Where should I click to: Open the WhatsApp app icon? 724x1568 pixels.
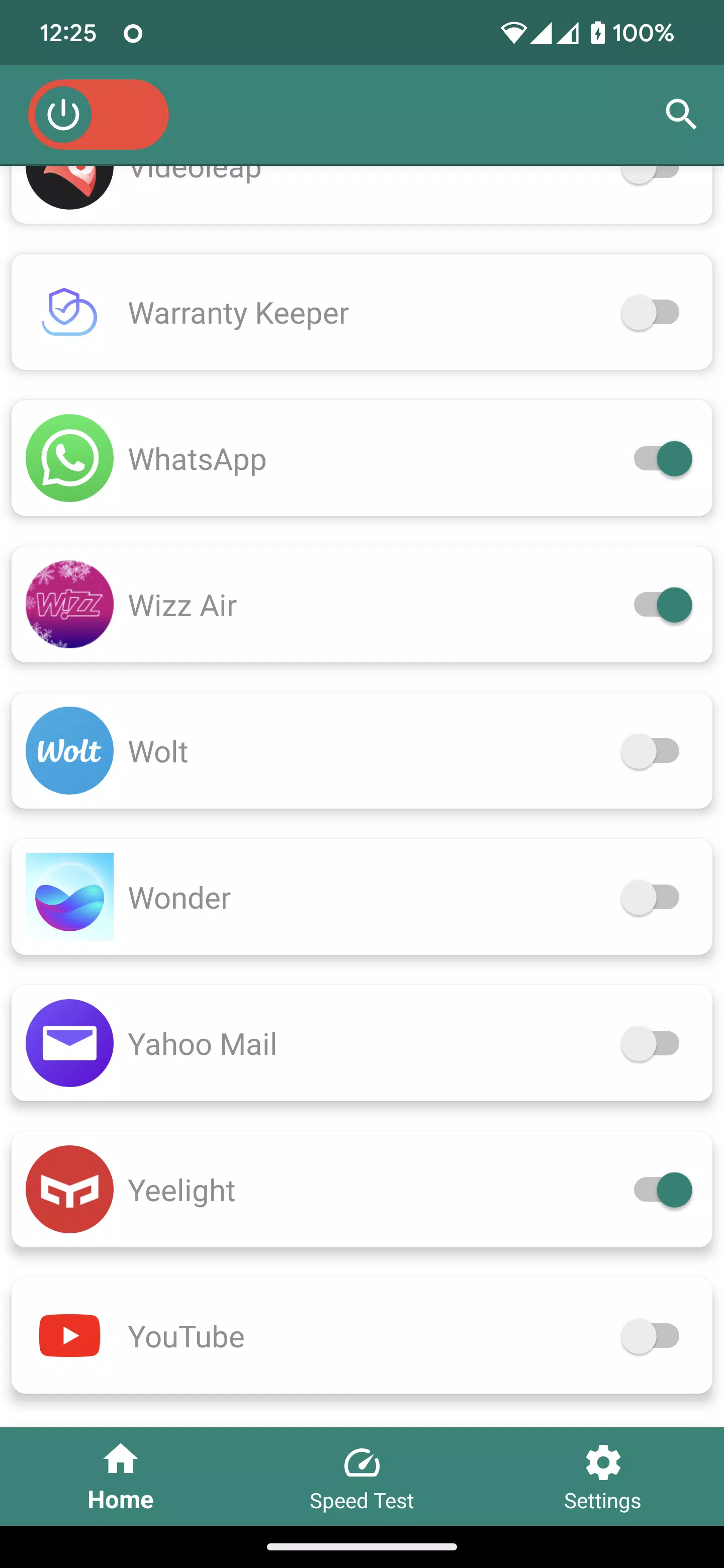point(69,458)
